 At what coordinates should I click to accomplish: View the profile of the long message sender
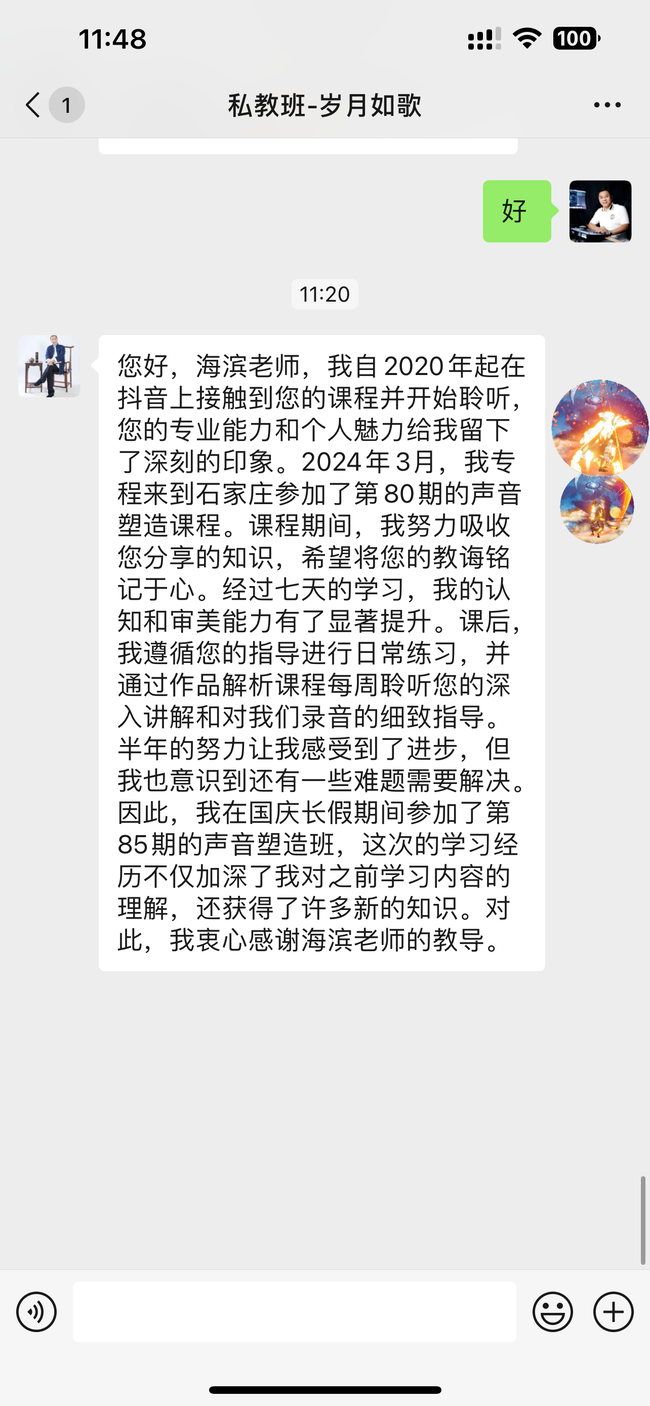pyautogui.click(x=49, y=366)
